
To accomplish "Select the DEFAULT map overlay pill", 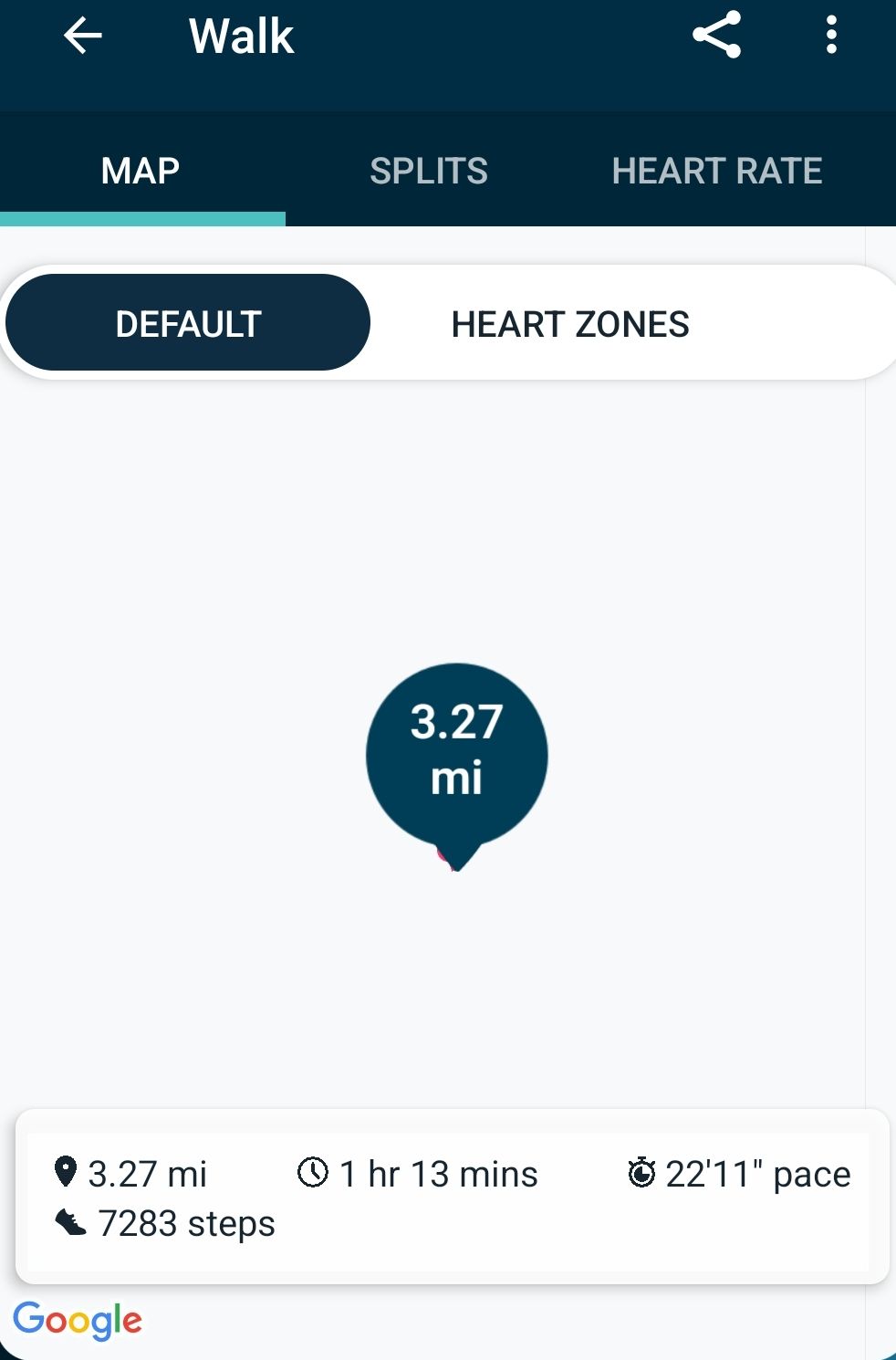I will (x=187, y=321).
